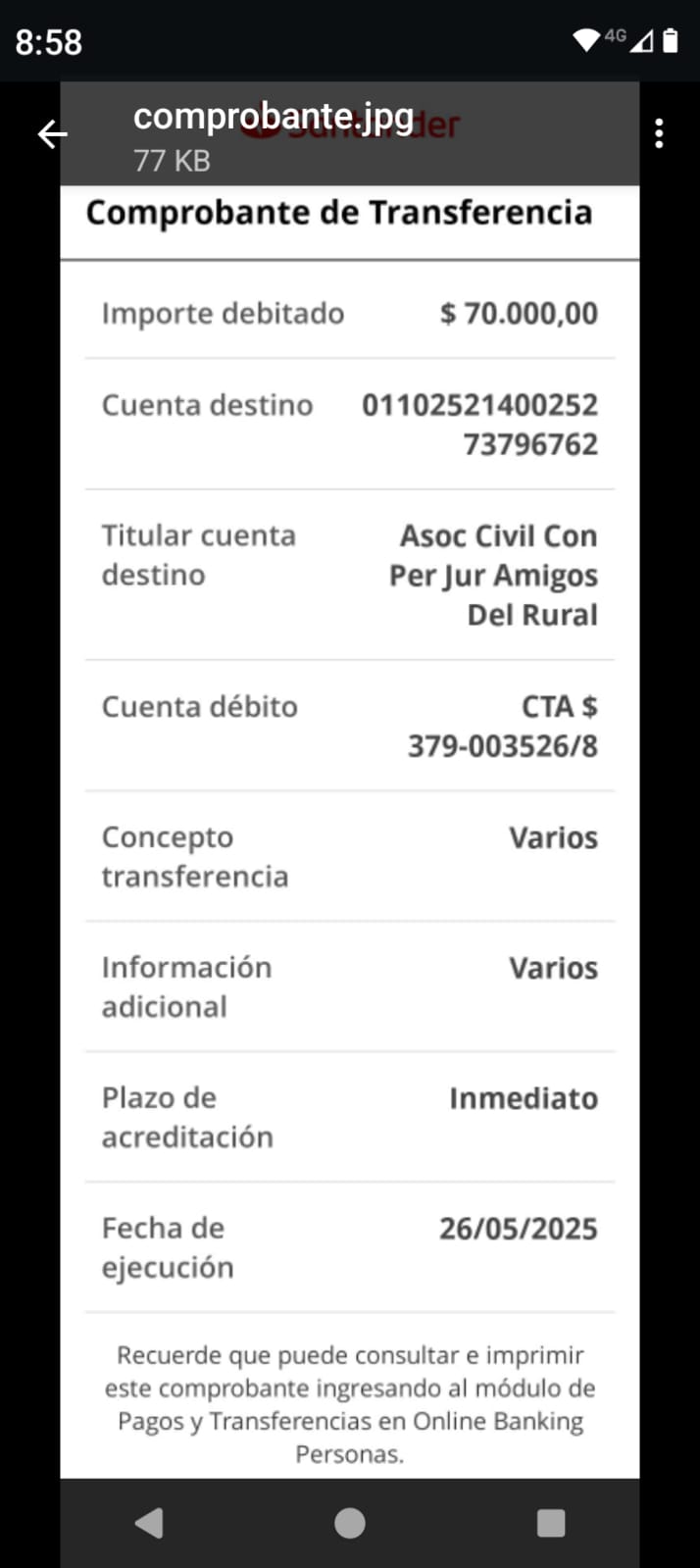Open recent apps with square button

click(551, 1523)
